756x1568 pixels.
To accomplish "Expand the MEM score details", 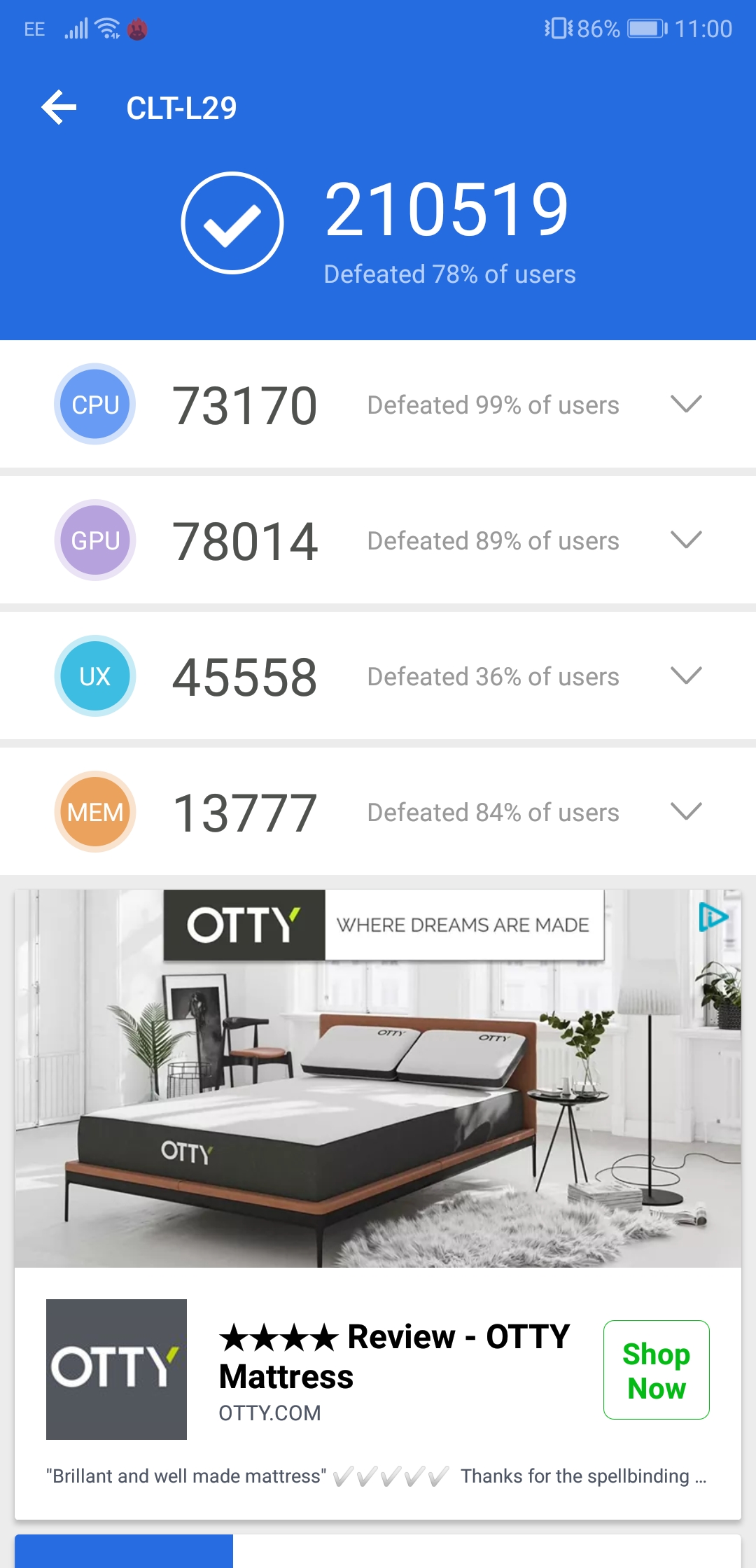I will tap(685, 811).
